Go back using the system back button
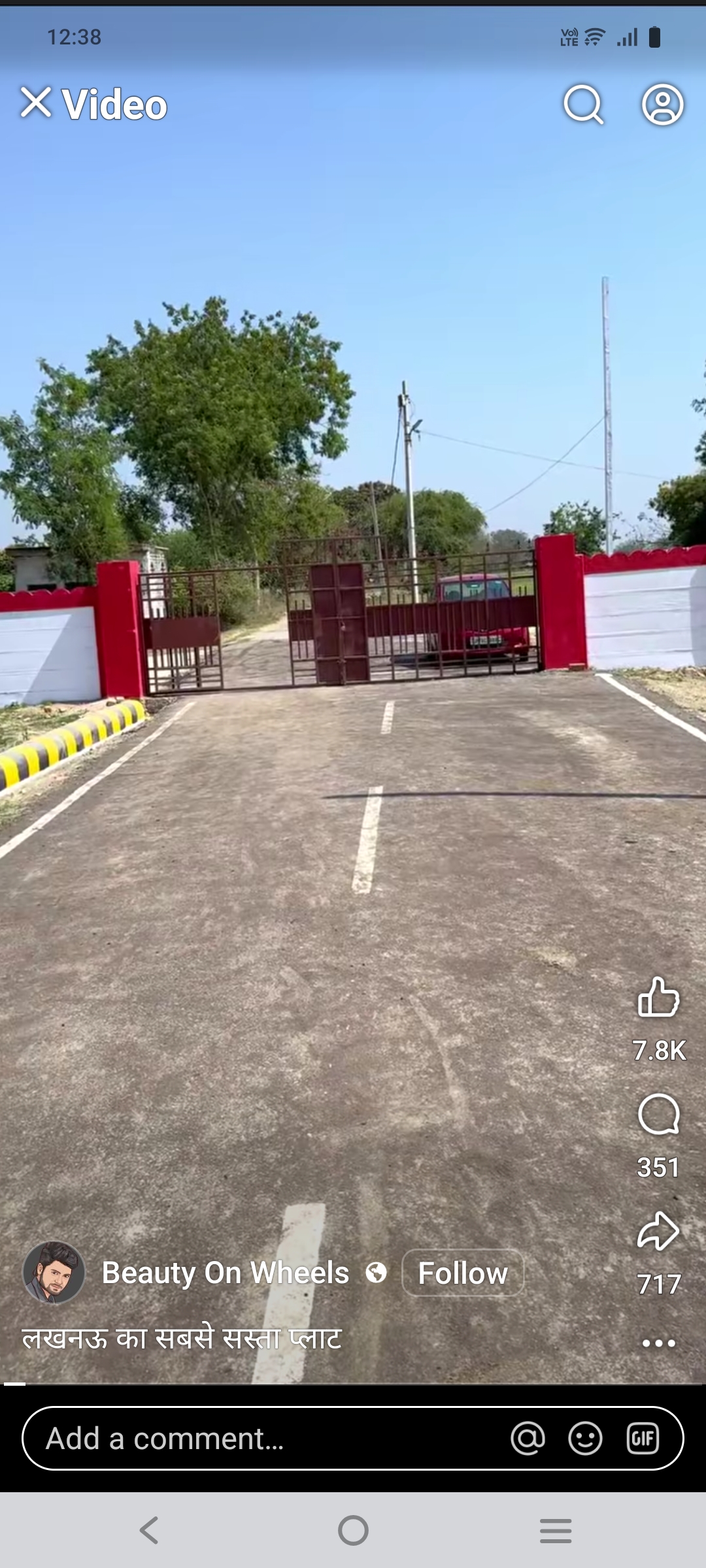Image resolution: width=706 pixels, height=1568 pixels. (149, 1530)
